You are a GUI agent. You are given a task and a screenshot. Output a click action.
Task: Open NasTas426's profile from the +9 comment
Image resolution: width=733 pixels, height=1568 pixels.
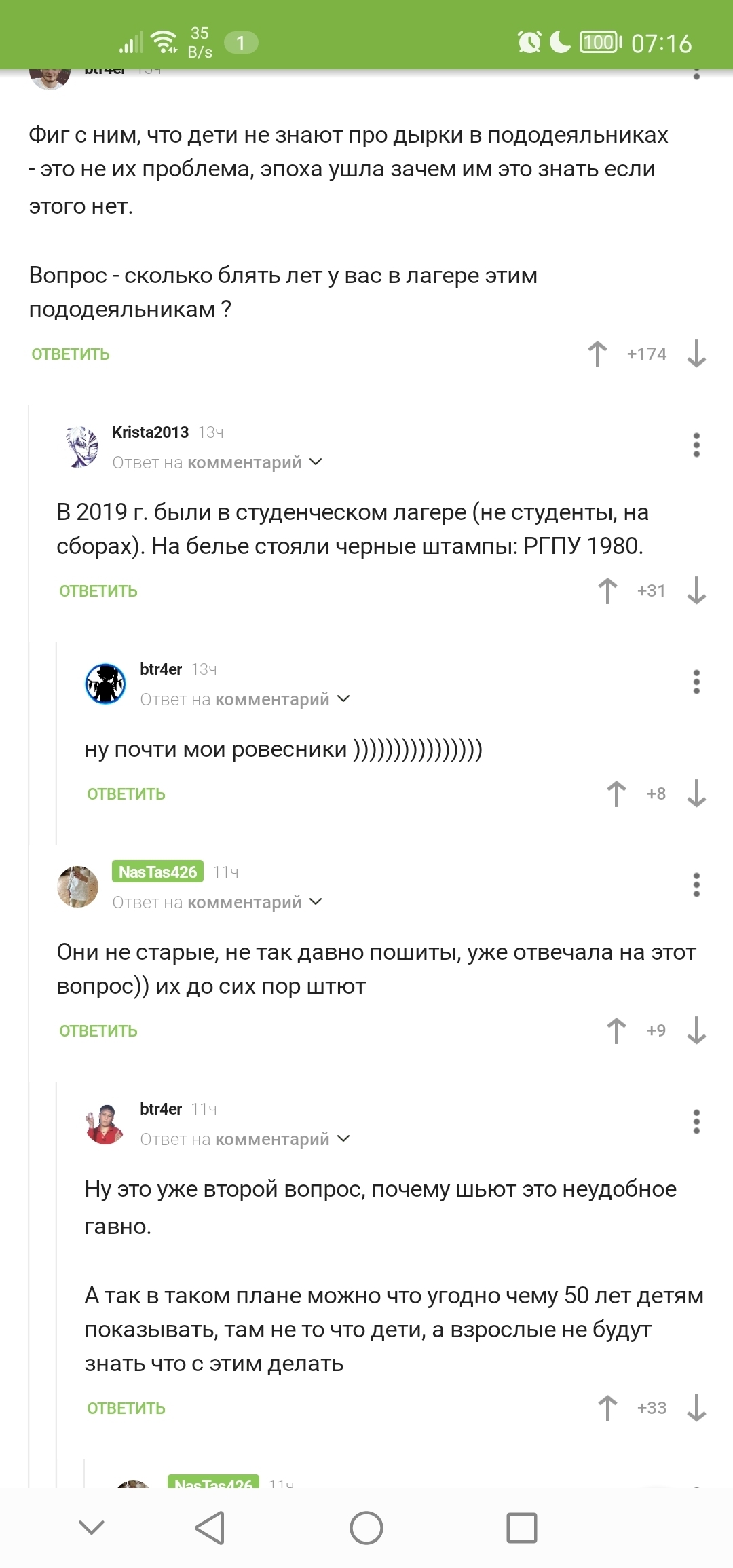[157, 872]
